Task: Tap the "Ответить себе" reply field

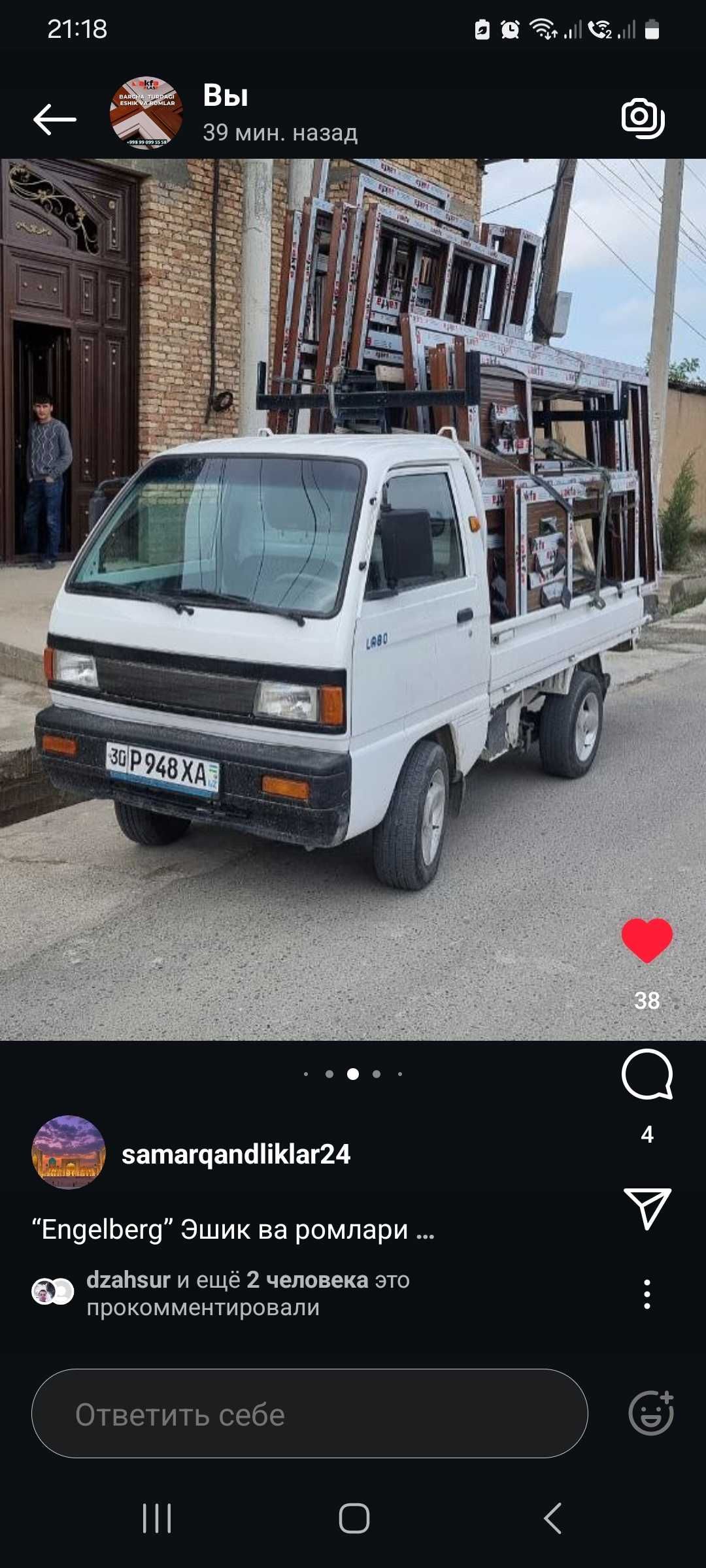Action: coord(309,1414)
